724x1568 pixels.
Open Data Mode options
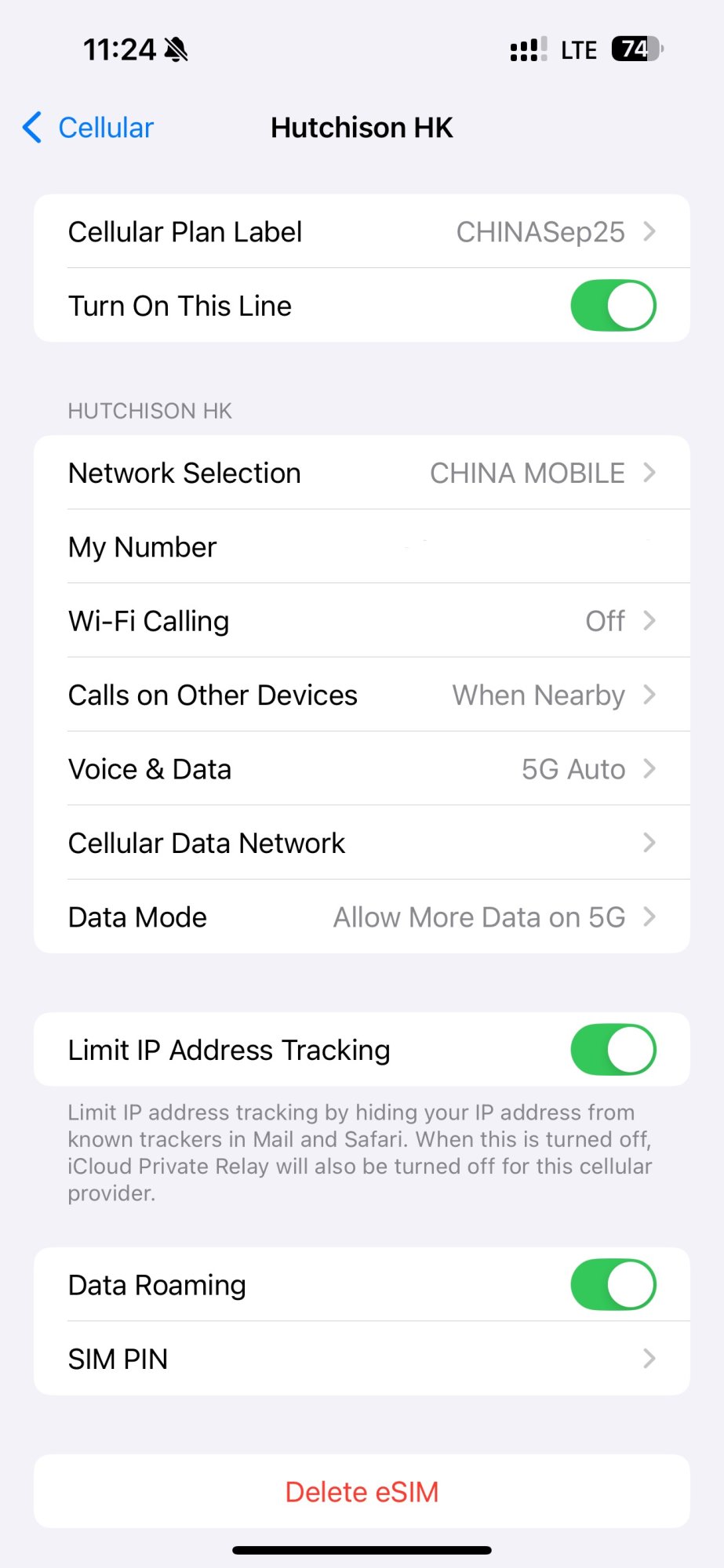tap(362, 917)
